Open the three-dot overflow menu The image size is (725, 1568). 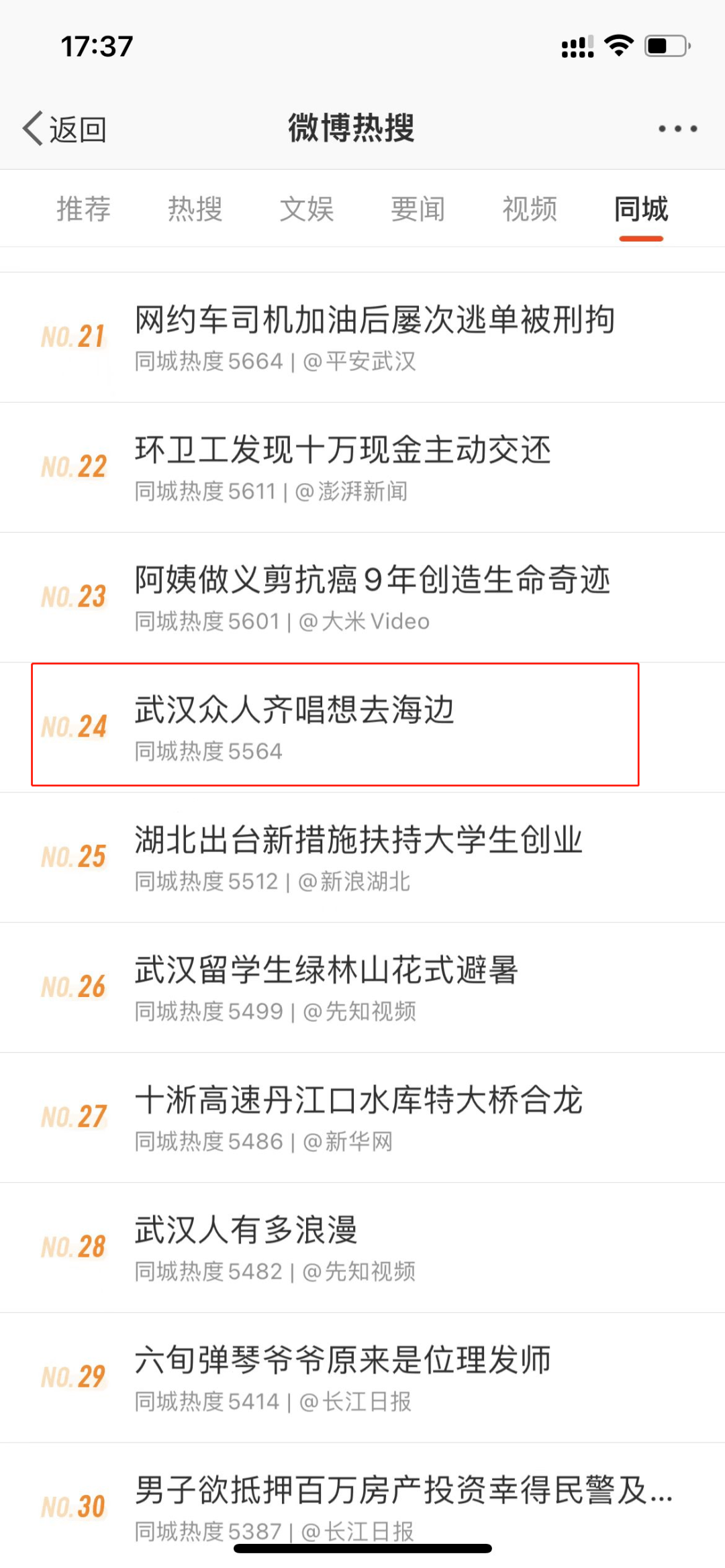(x=677, y=128)
